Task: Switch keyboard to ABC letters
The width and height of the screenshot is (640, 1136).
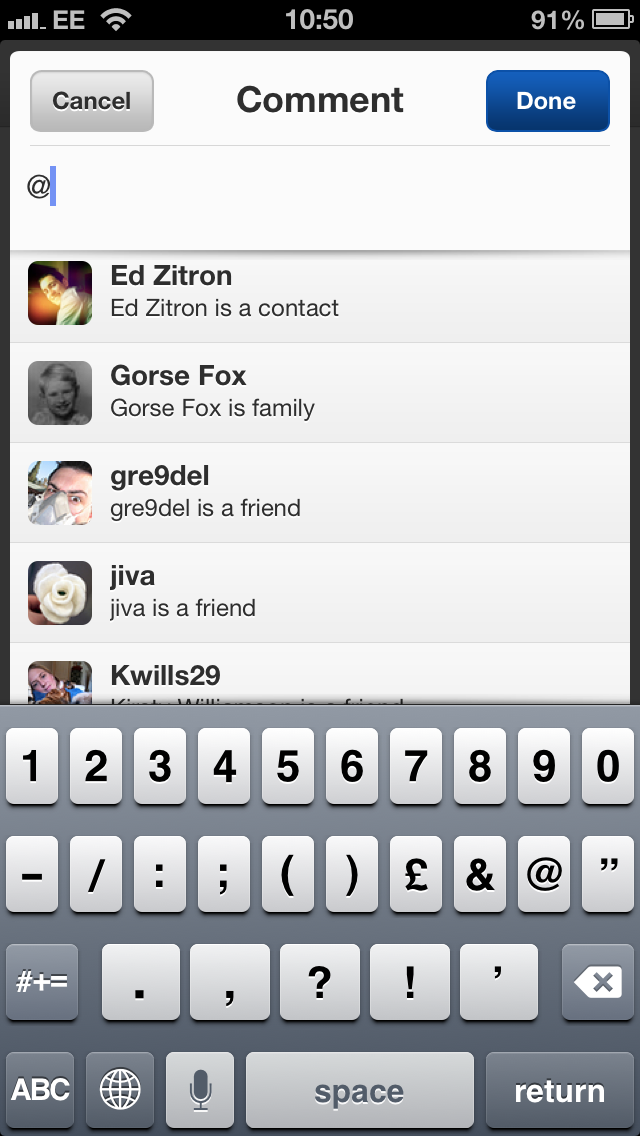Action: (x=41, y=1090)
